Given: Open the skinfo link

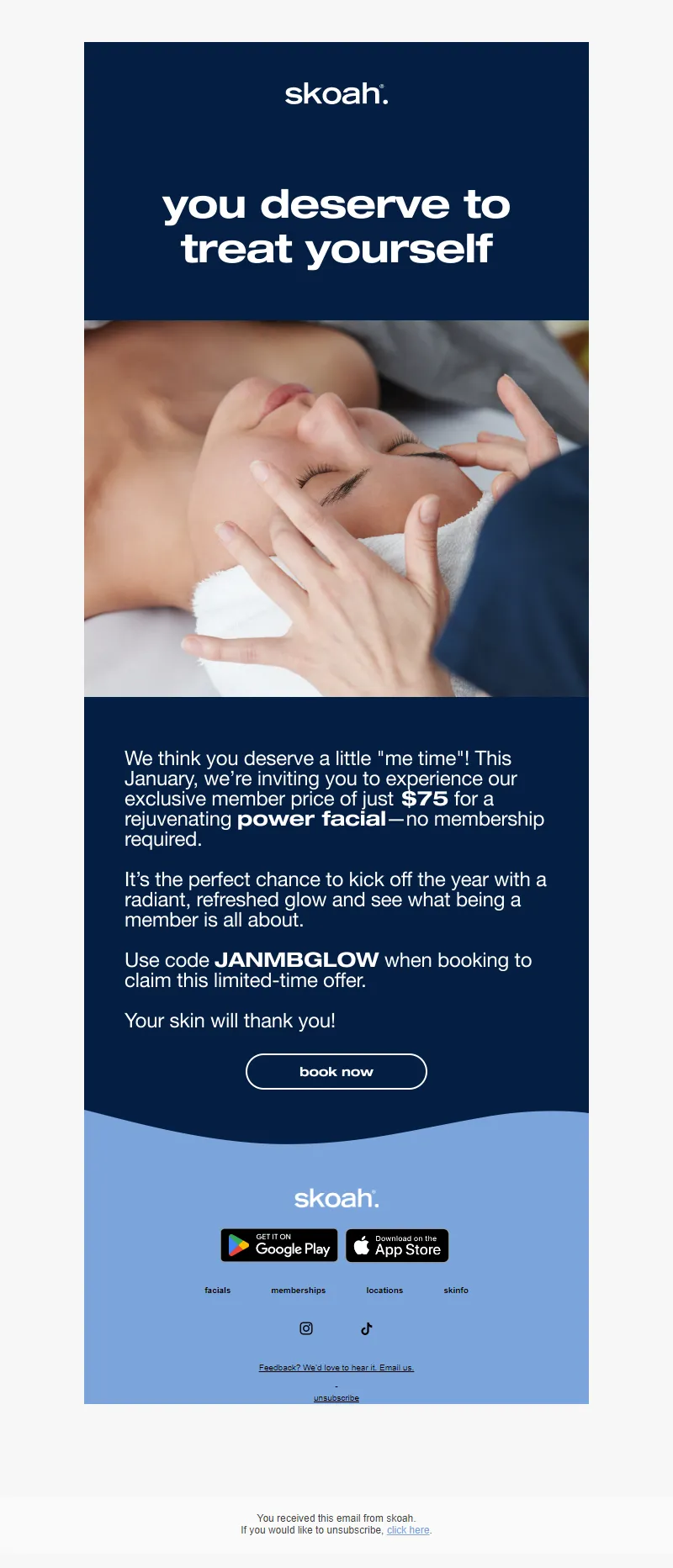Looking at the screenshot, I should [x=456, y=1290].
